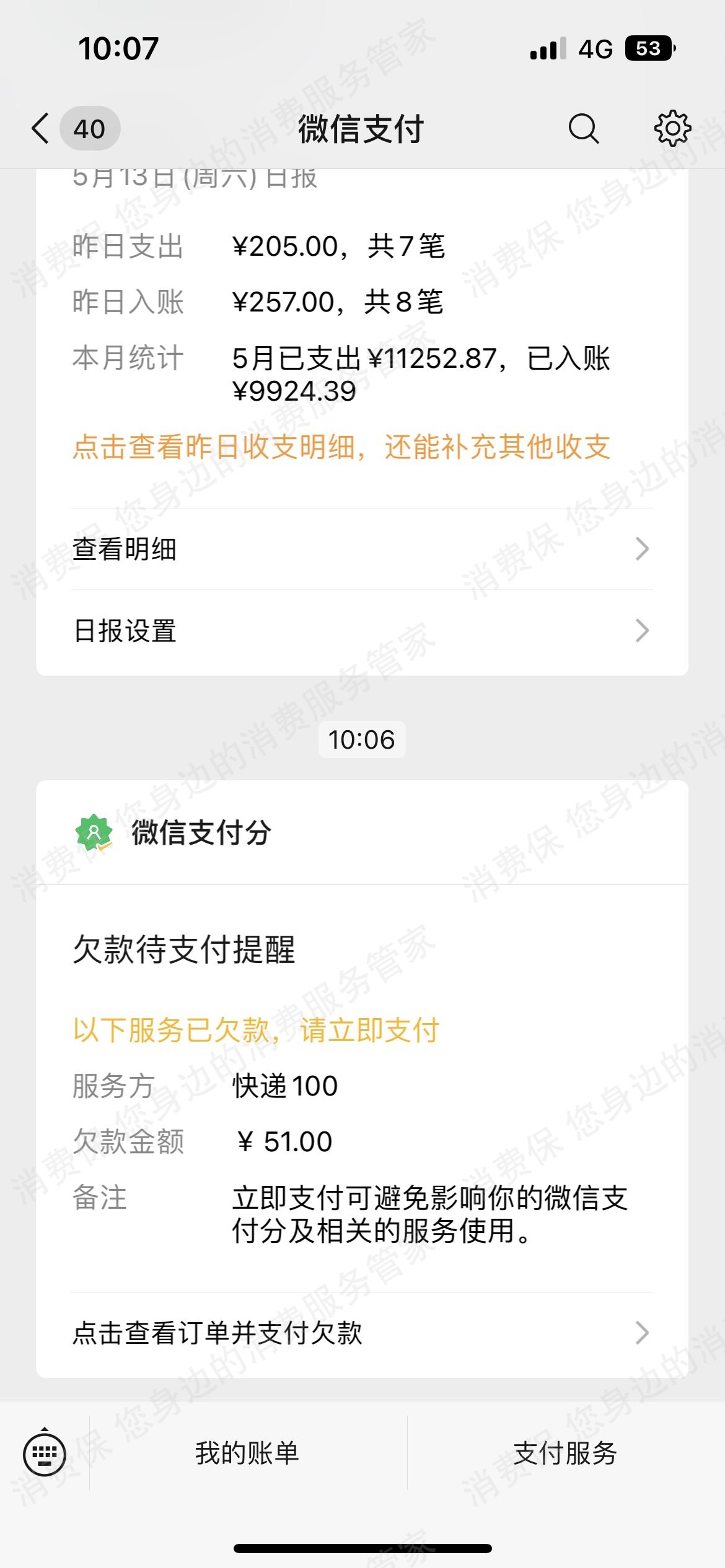Screen dimensions: 725x1568
Task: Tap the orange 点击查看昨日收支明细 link
Action: 341,447
